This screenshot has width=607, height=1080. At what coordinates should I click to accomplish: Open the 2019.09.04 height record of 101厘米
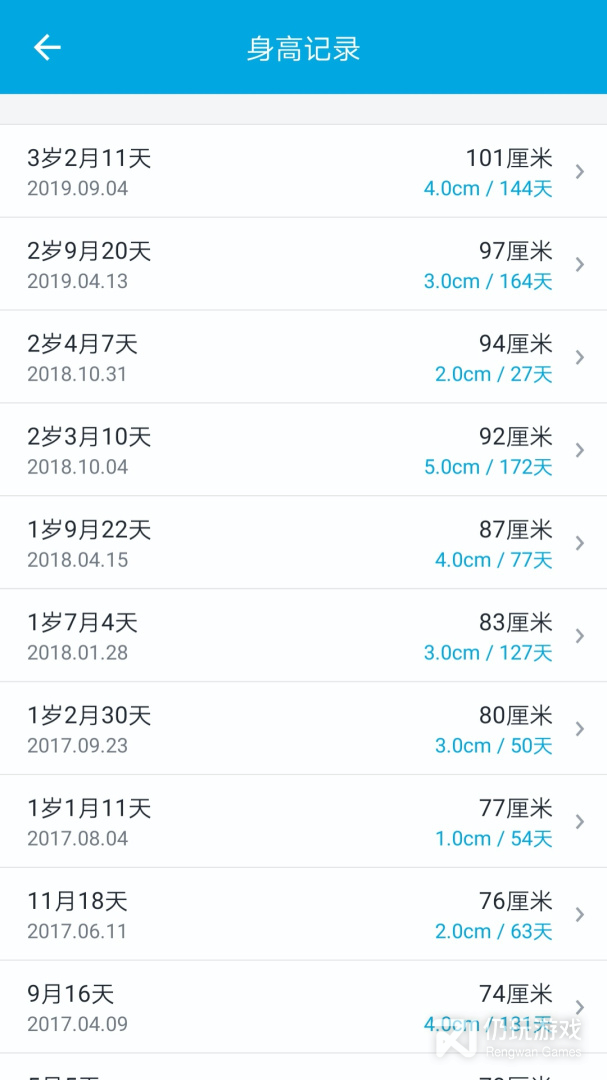(x=303, y=172)
